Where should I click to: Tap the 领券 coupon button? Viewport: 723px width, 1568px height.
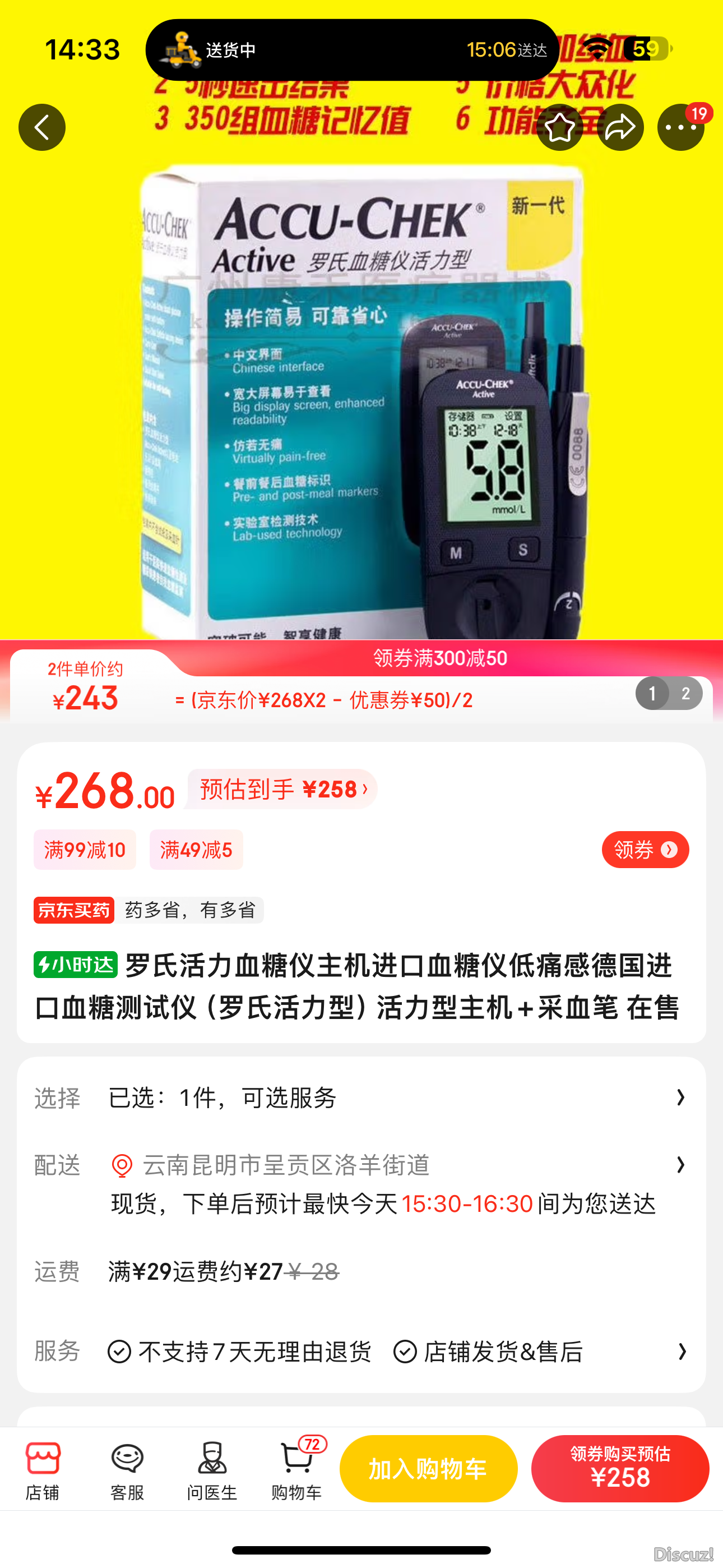[645, 849]
